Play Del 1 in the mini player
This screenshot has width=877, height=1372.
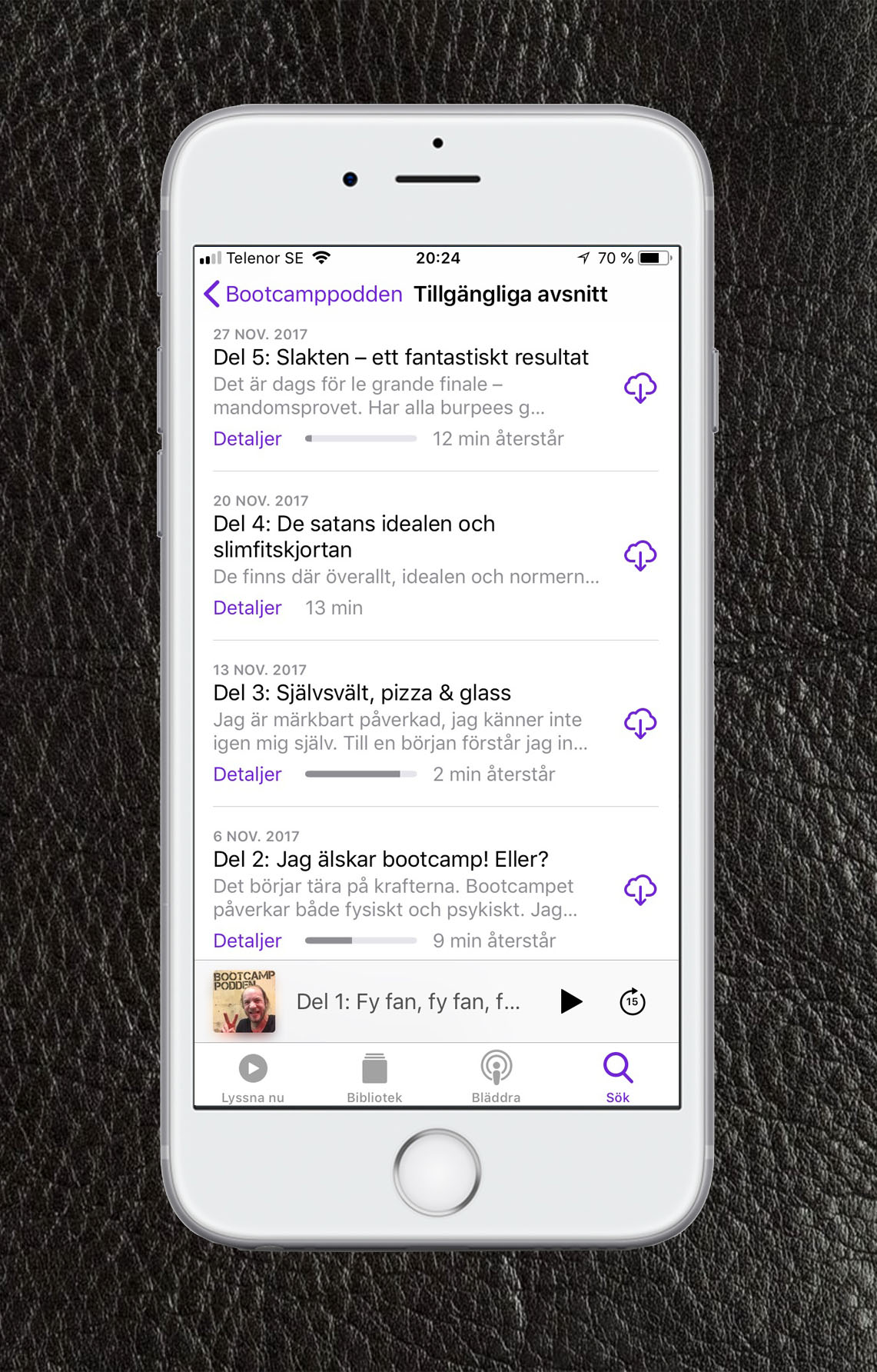click(x=570, y=1001)
